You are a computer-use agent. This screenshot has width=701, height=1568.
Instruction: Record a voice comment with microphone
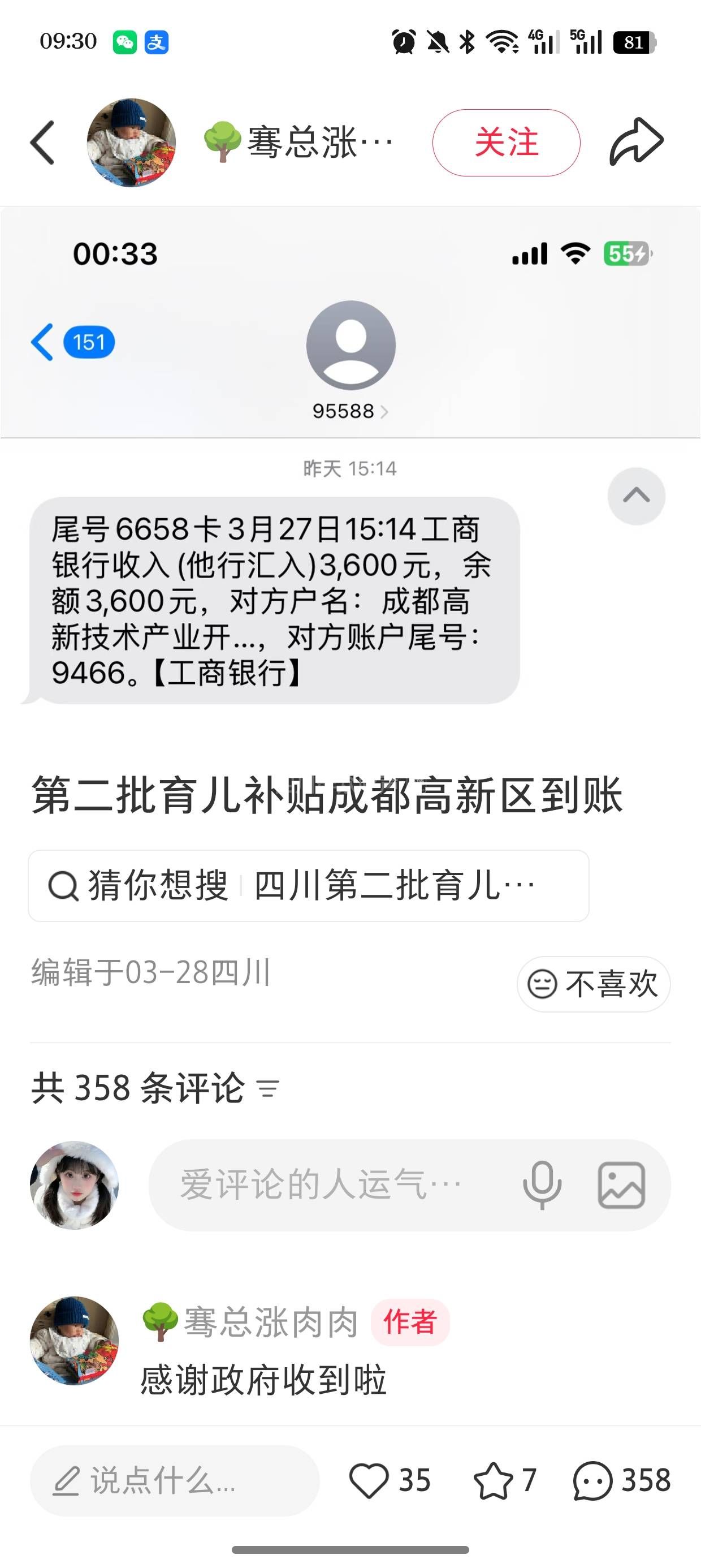[542, 1185]
